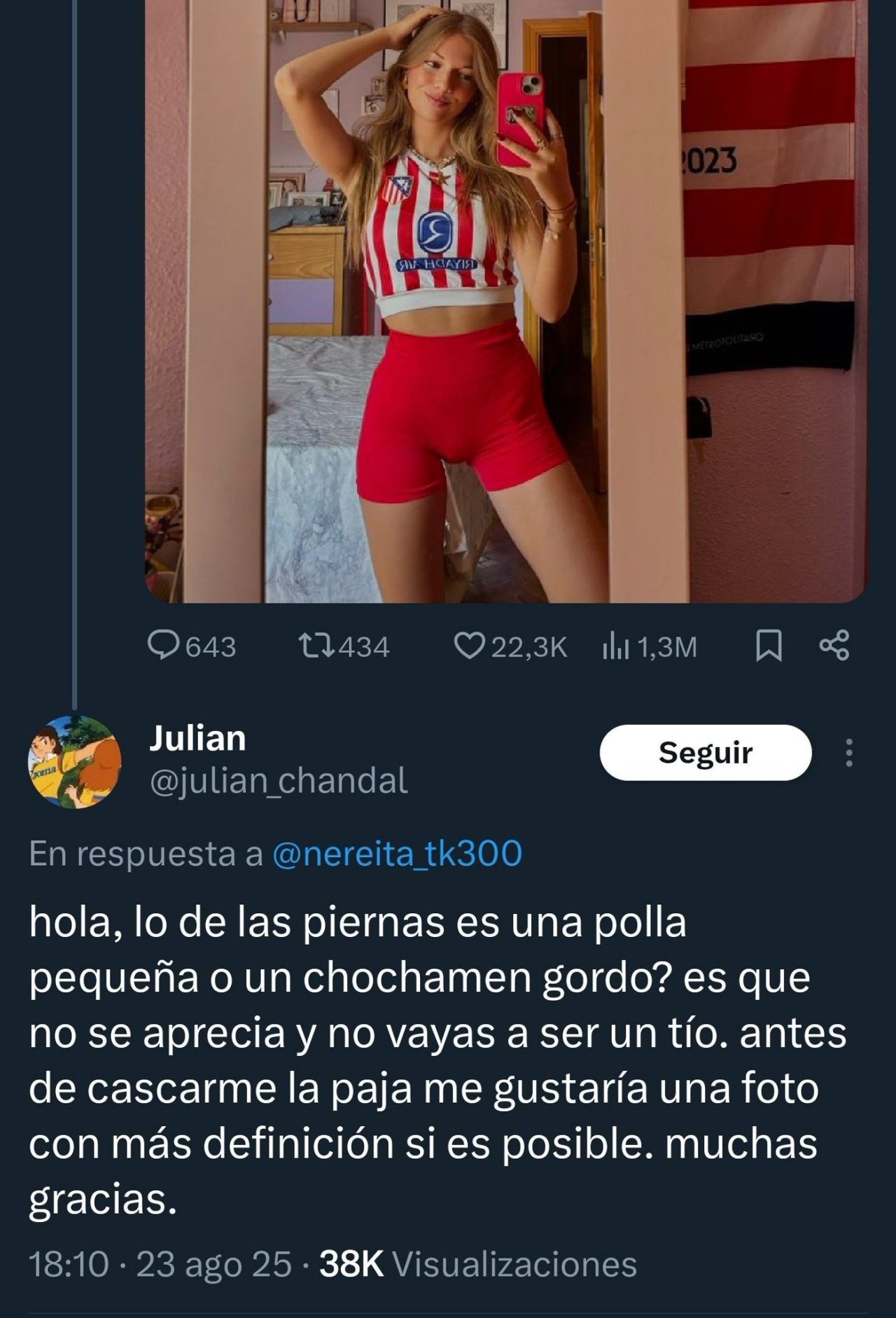Open Julian's profile picture
The width and height of the screenshot is (896, 1318).
click(x=74, y=762)
